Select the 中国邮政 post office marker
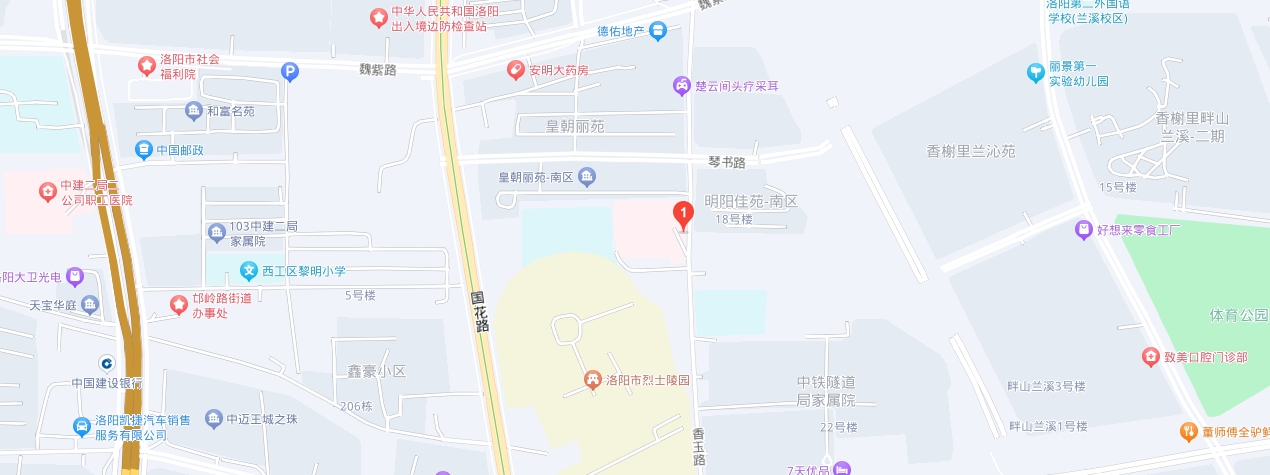 (x=144, y=150)
